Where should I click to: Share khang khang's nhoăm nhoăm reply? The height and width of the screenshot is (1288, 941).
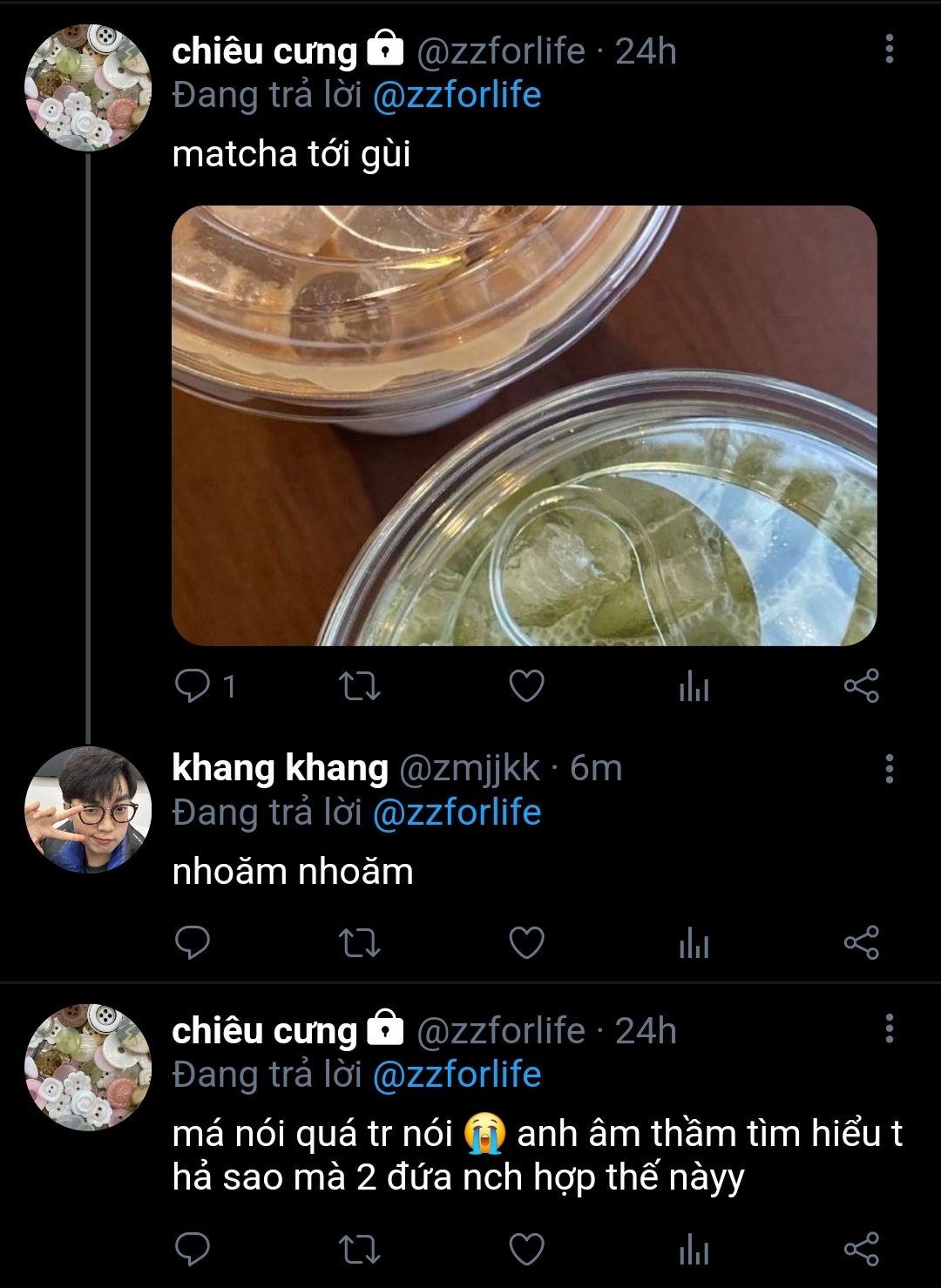point(861,942)
